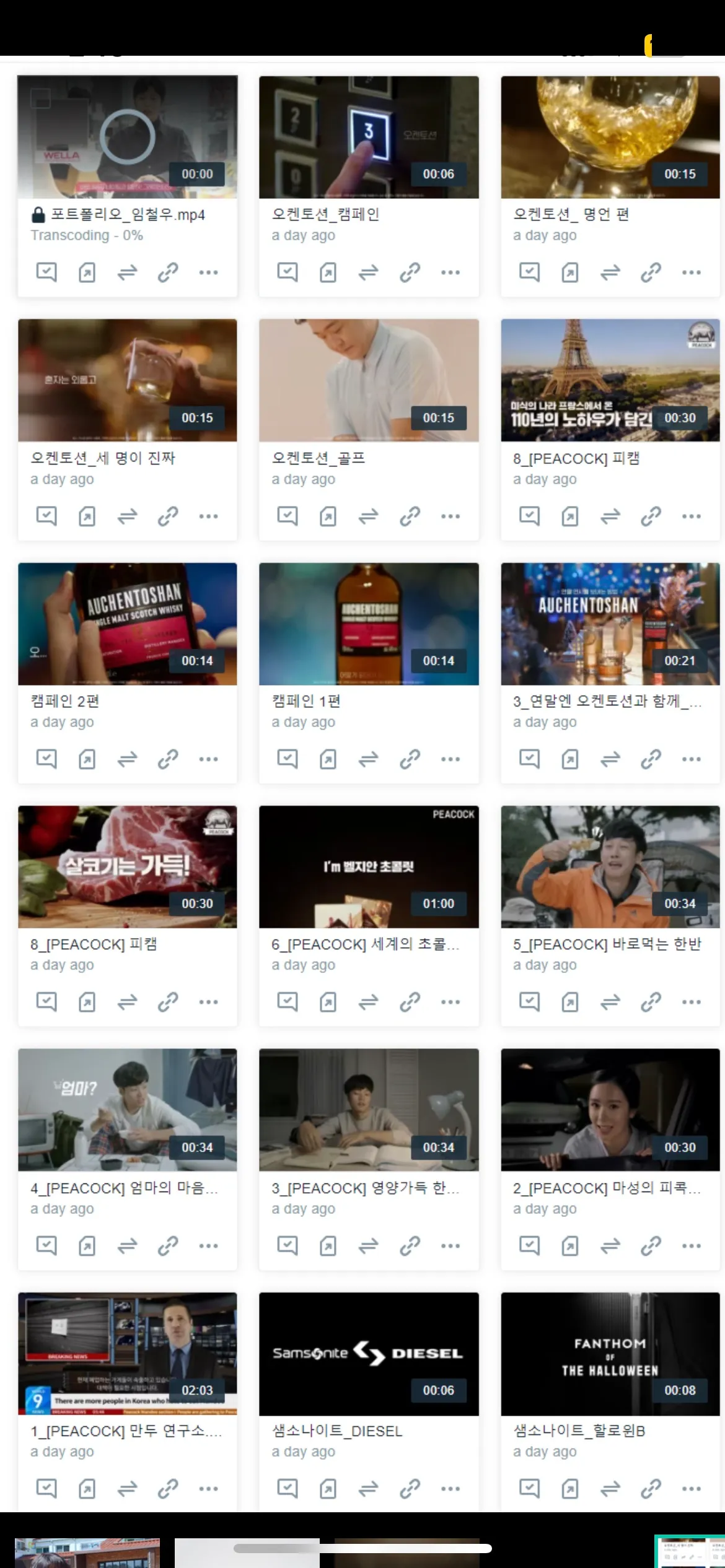Open review comments for 오켄토션_캠페인
Viewport: 725px width, 1568px height.
tap(286, 271)
